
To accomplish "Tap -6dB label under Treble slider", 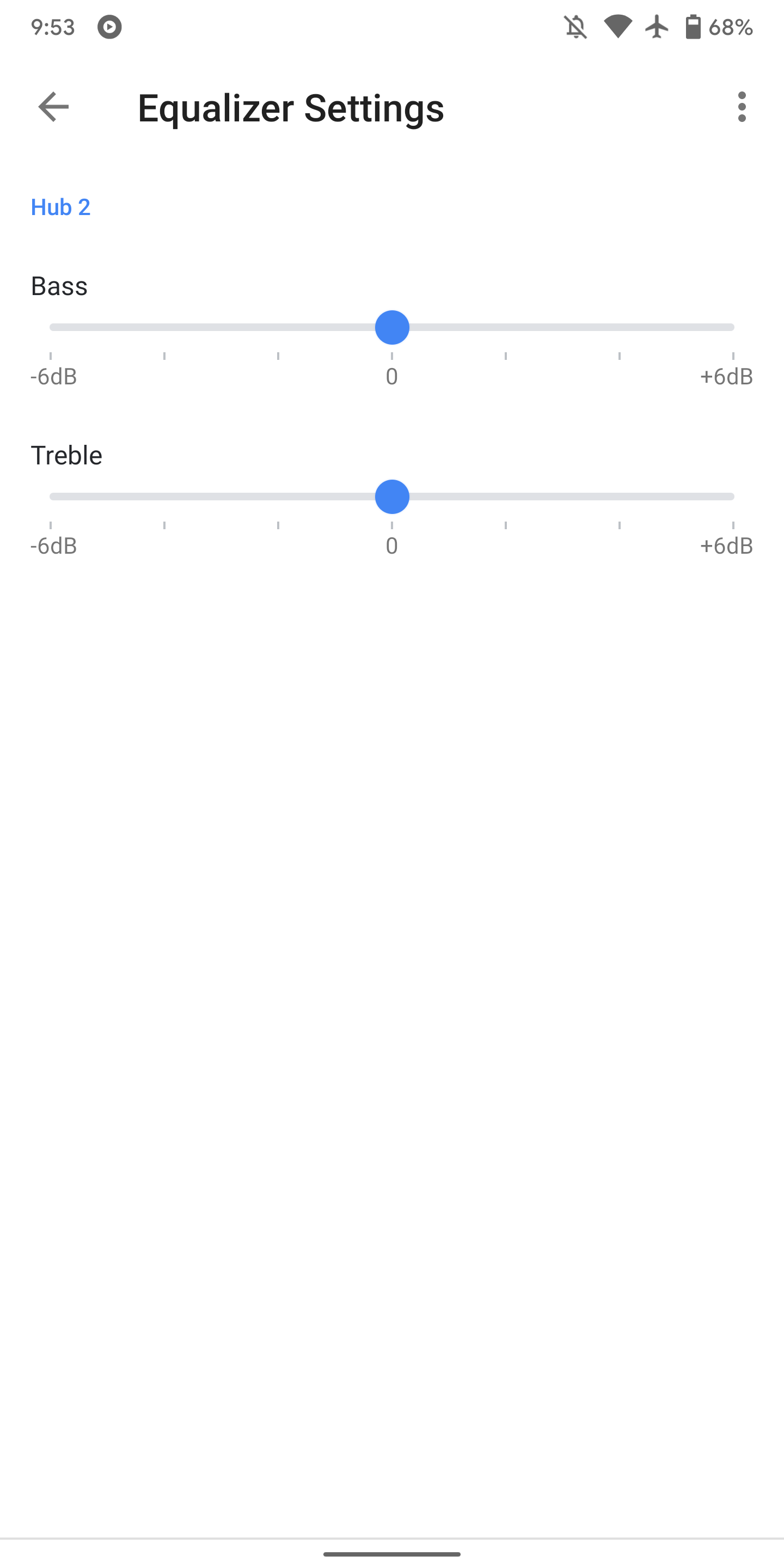I will coord(53,546).
